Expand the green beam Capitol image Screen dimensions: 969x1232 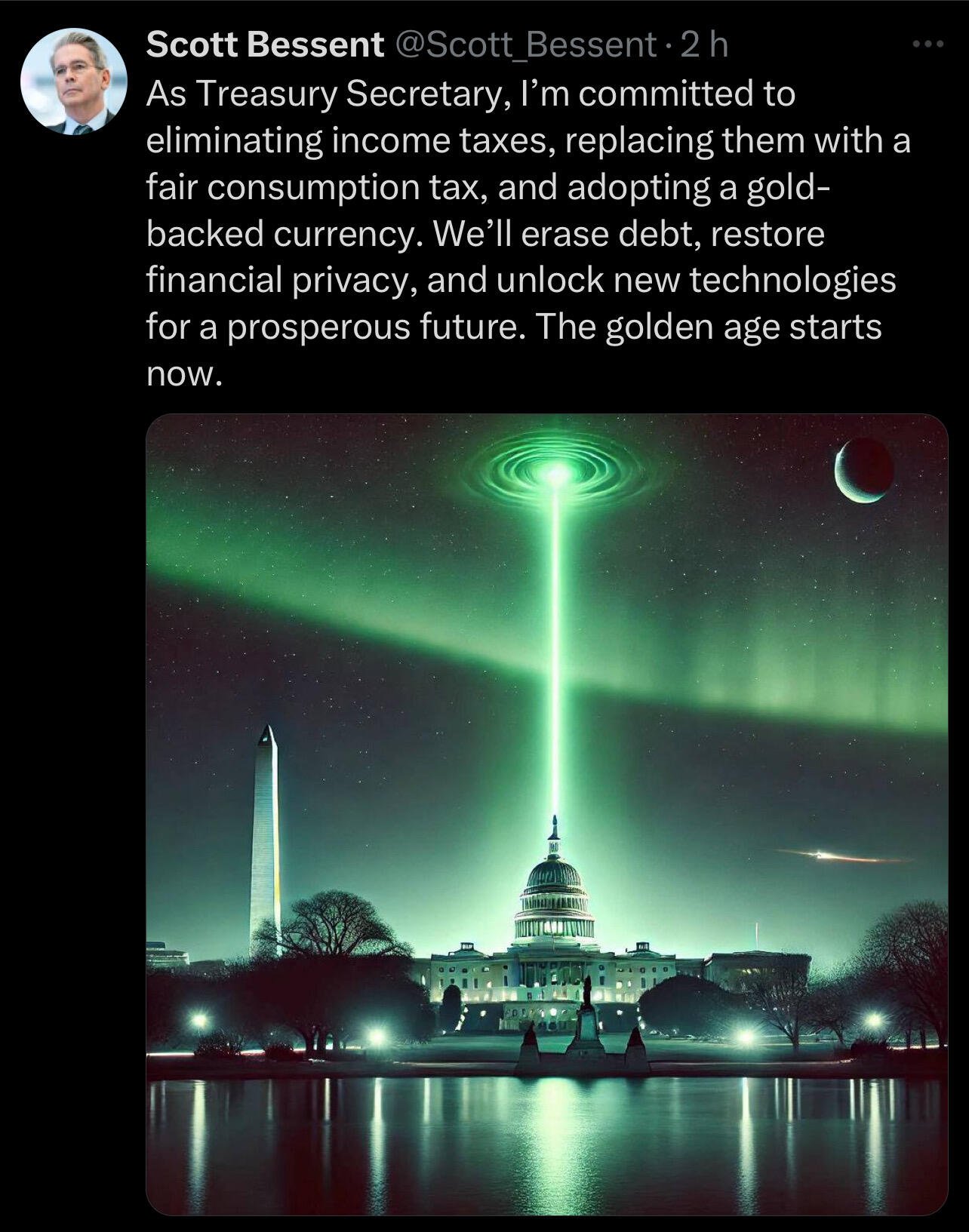546,813
